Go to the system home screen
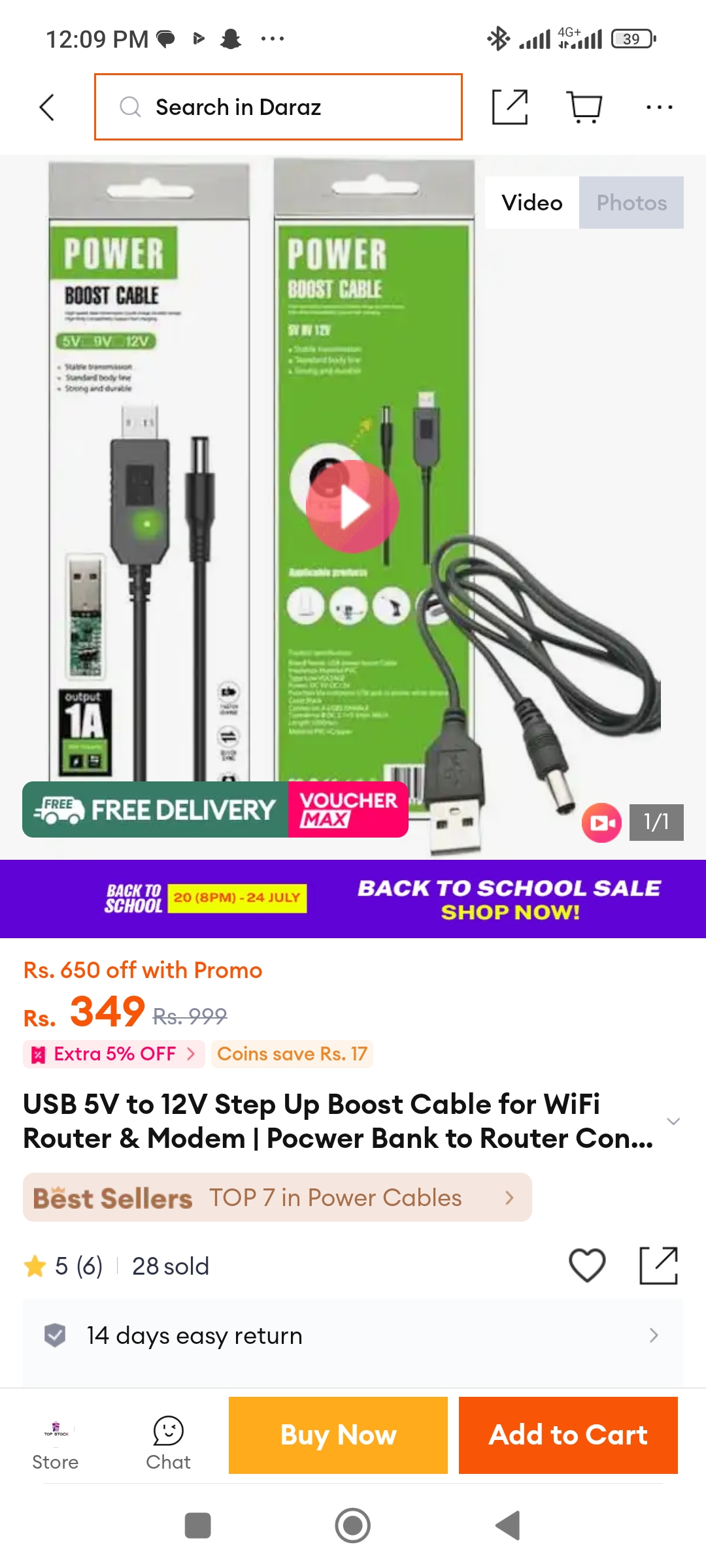This screenshot has height=1568, width=706. click(353, 1526)
